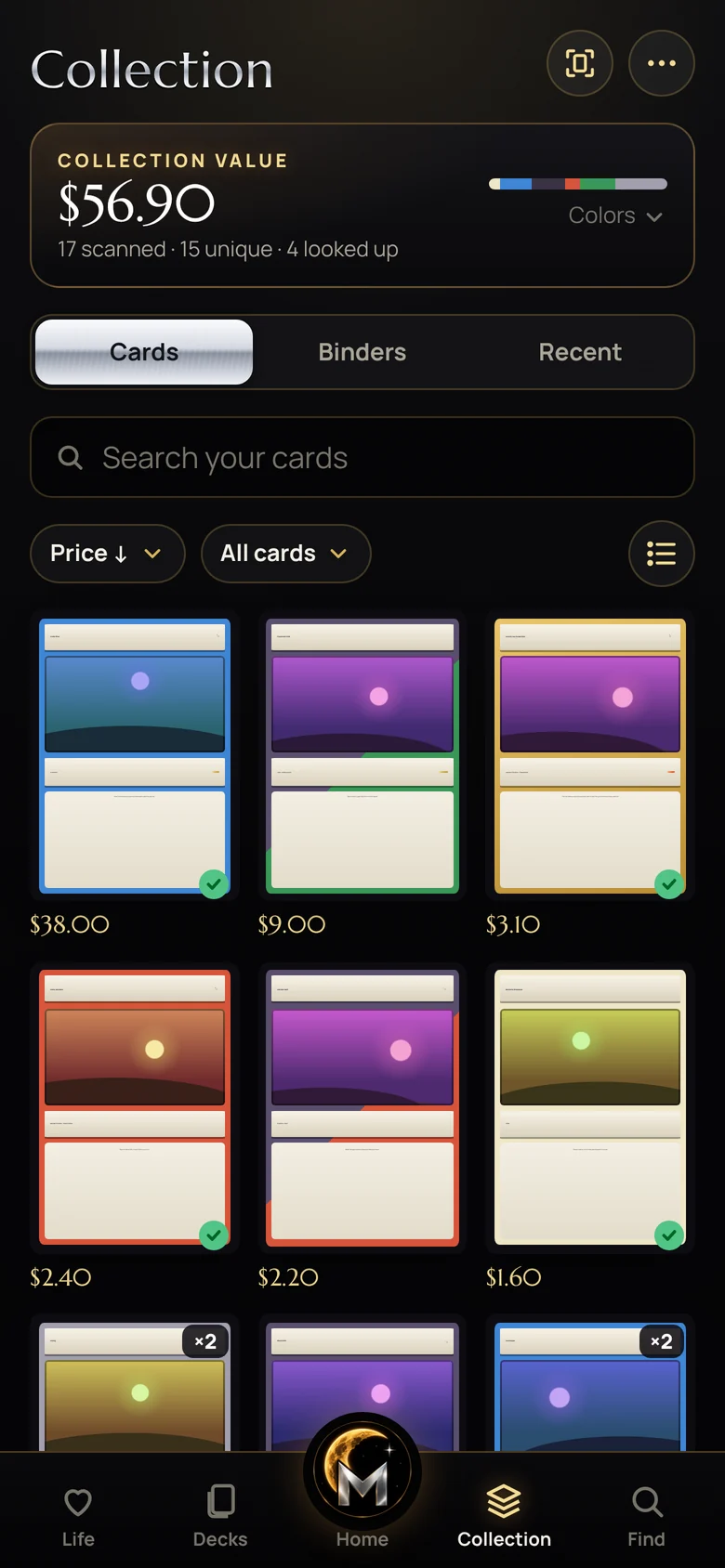
Task: Open the Price sort dropdown
Action: click(x=108, y=554)
